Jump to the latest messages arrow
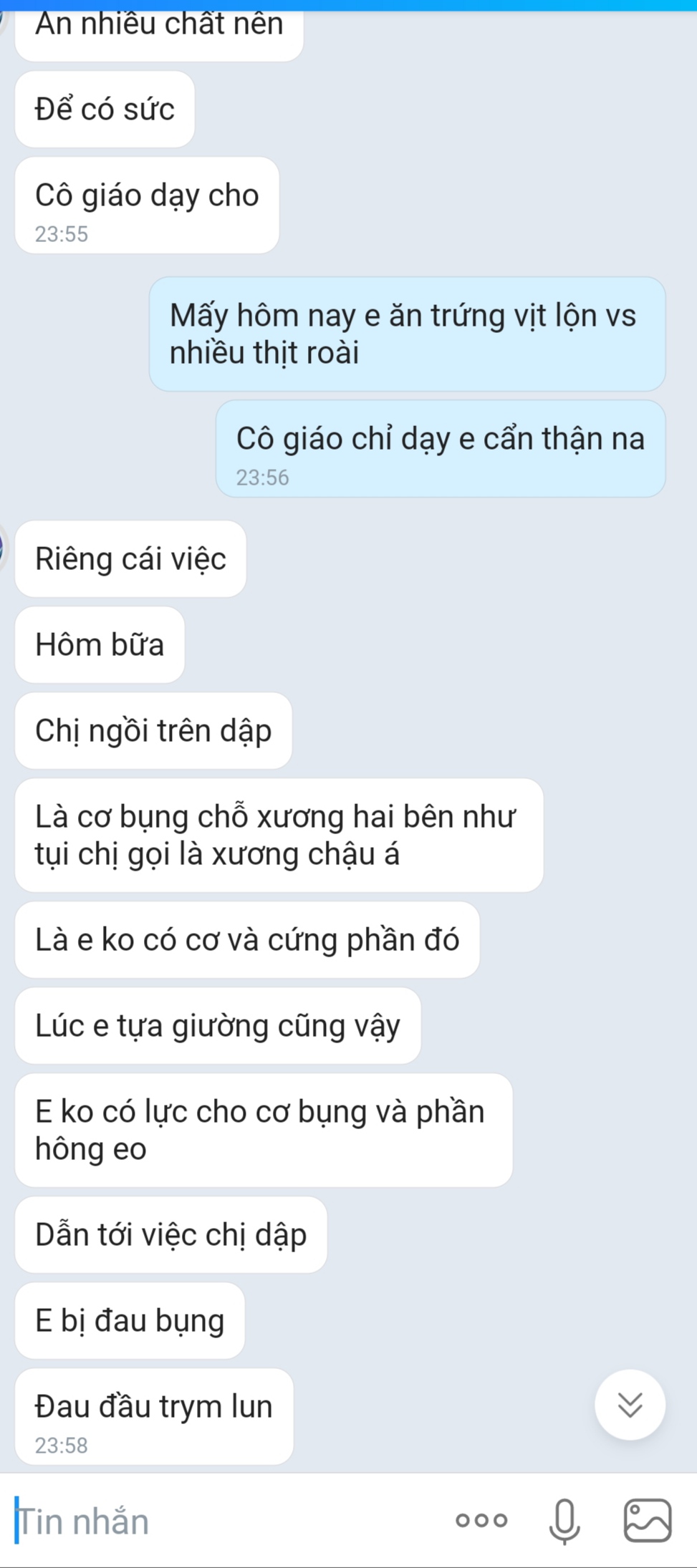The width and height of the screenshot is (697, 1568). (630, 1405)
